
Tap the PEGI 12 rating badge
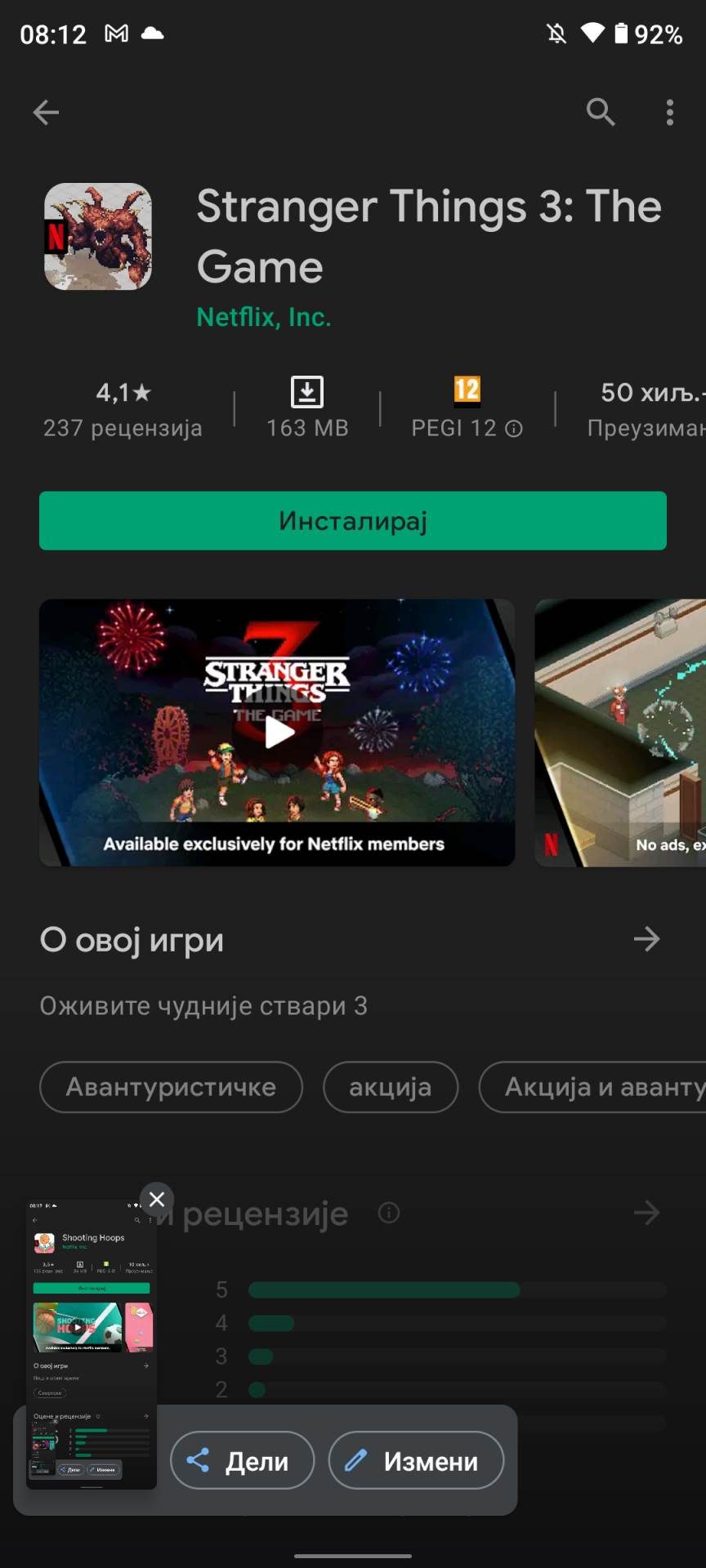coord(465,392)
